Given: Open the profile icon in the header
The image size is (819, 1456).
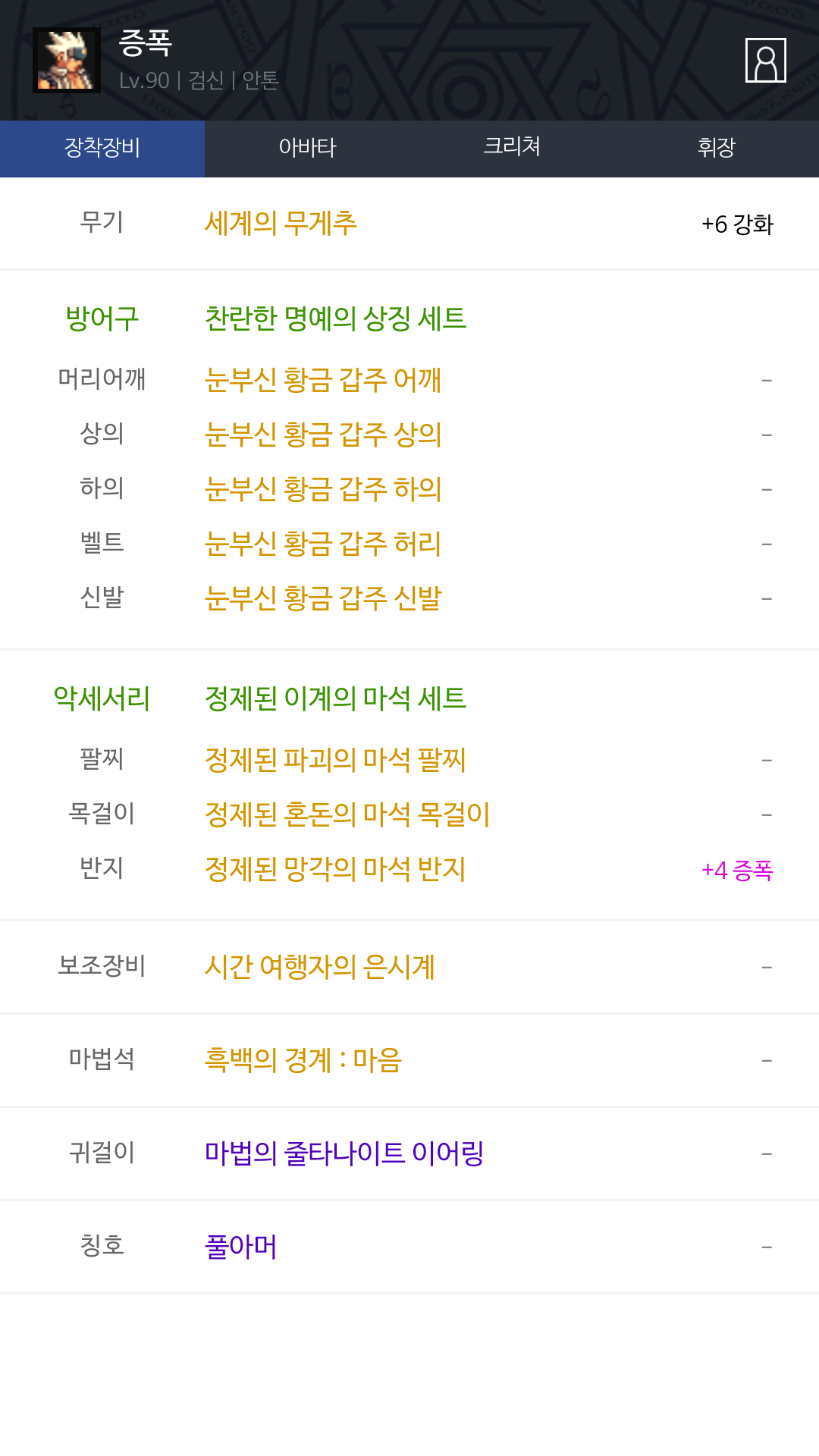Looking at the screenshot, I should click(765, 60).
